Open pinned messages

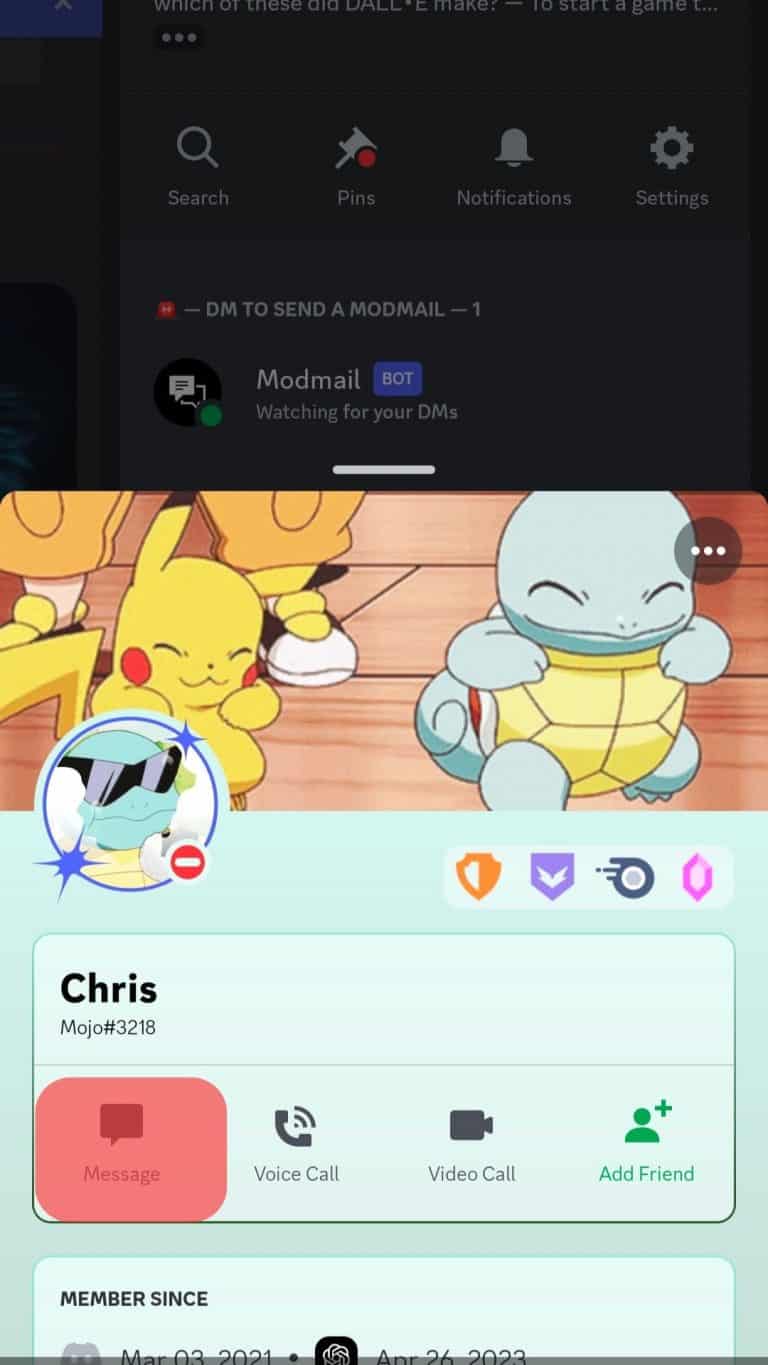pyautogui.click(x=356, y=167)
